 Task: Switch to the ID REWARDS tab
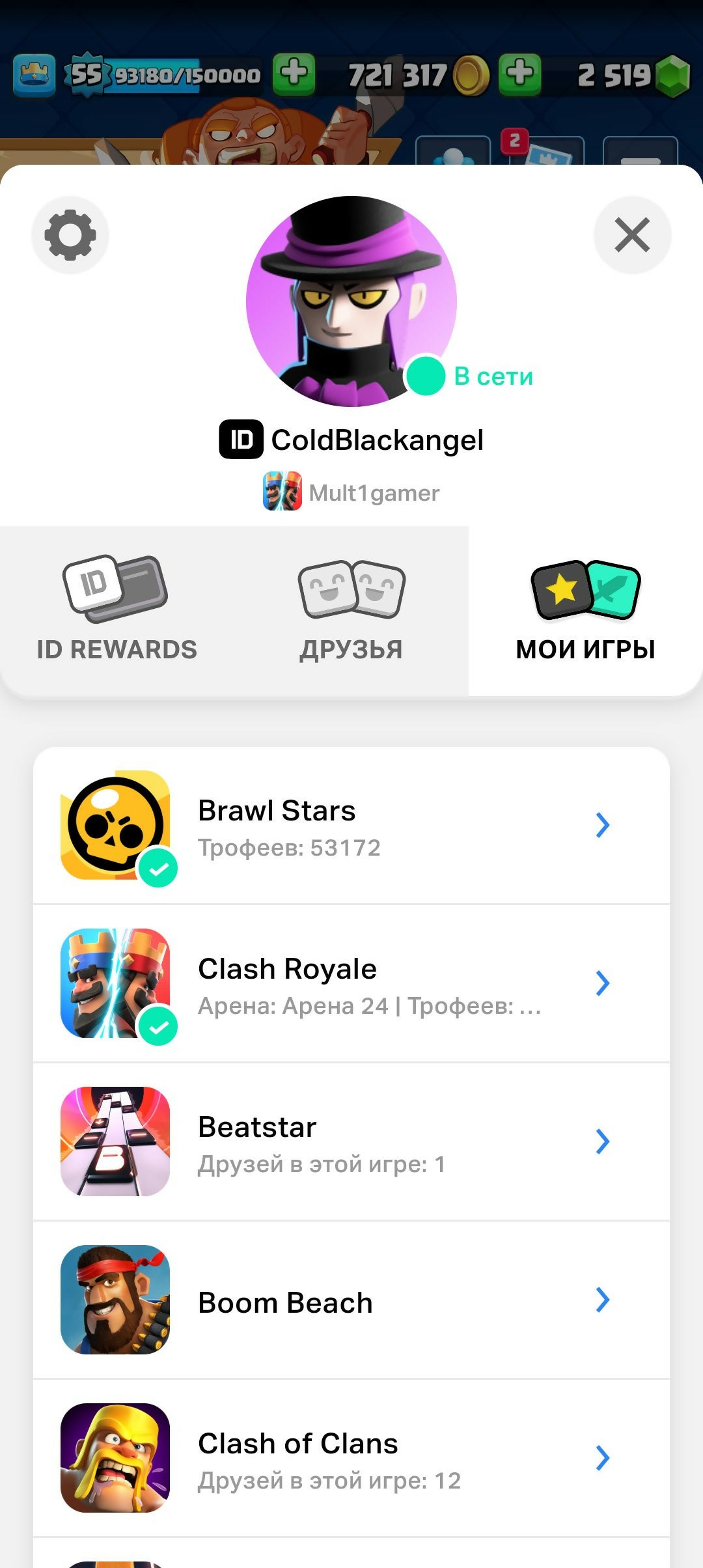117,611
